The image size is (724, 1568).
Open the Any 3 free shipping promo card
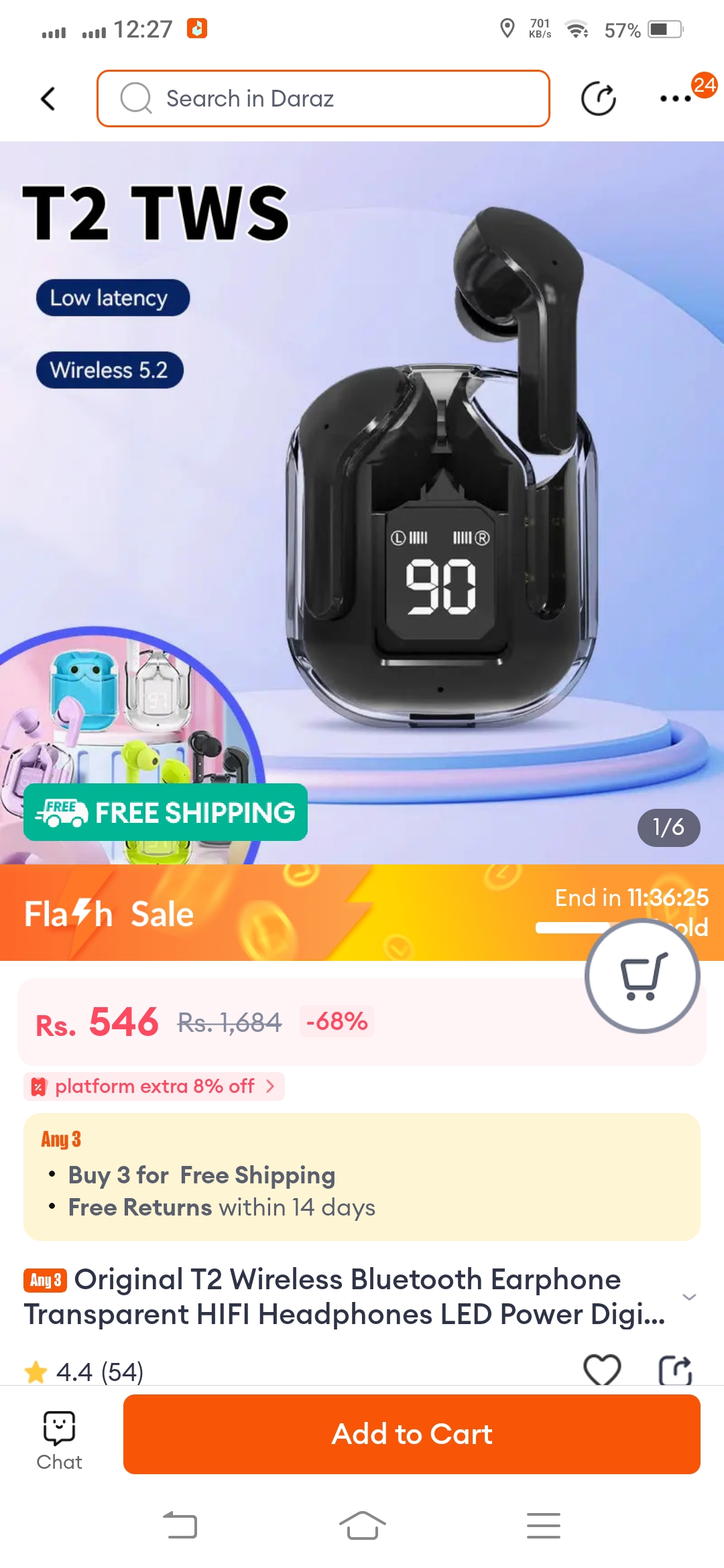tap(362, 1177)
